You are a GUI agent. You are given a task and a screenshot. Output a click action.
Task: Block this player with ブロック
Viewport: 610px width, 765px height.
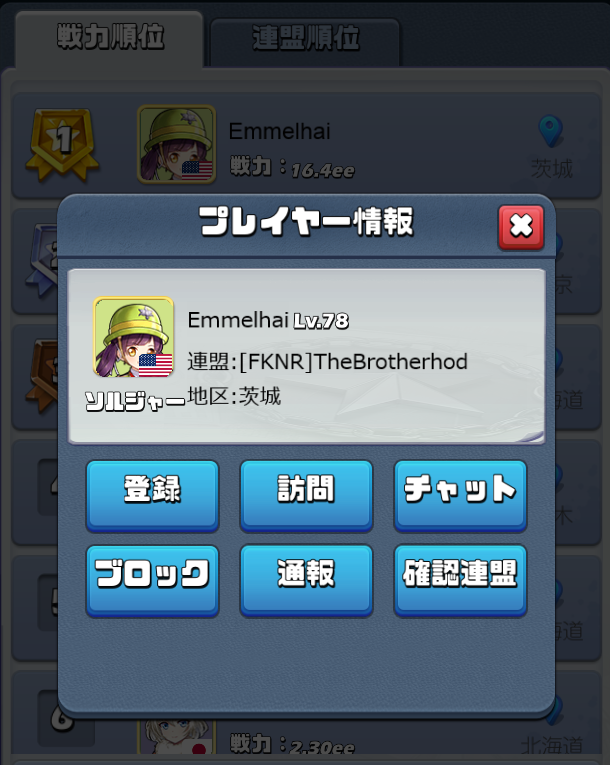coord(152,576)
